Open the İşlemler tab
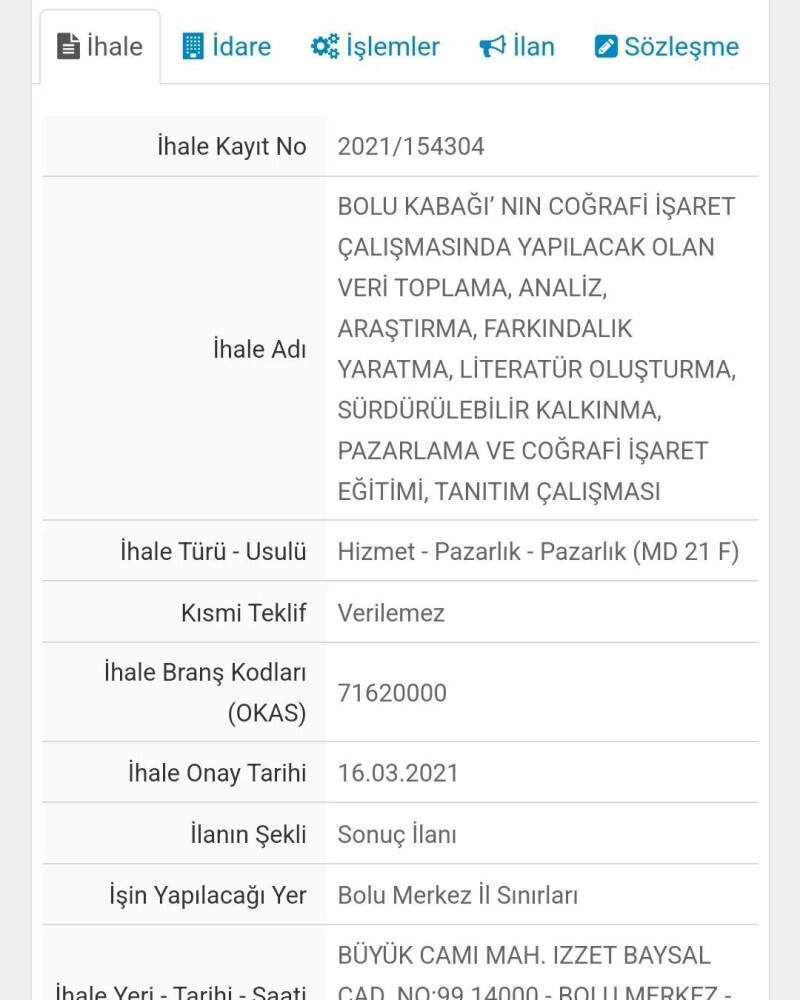This screenshot has width=800, height=1000. click(375, 47)
